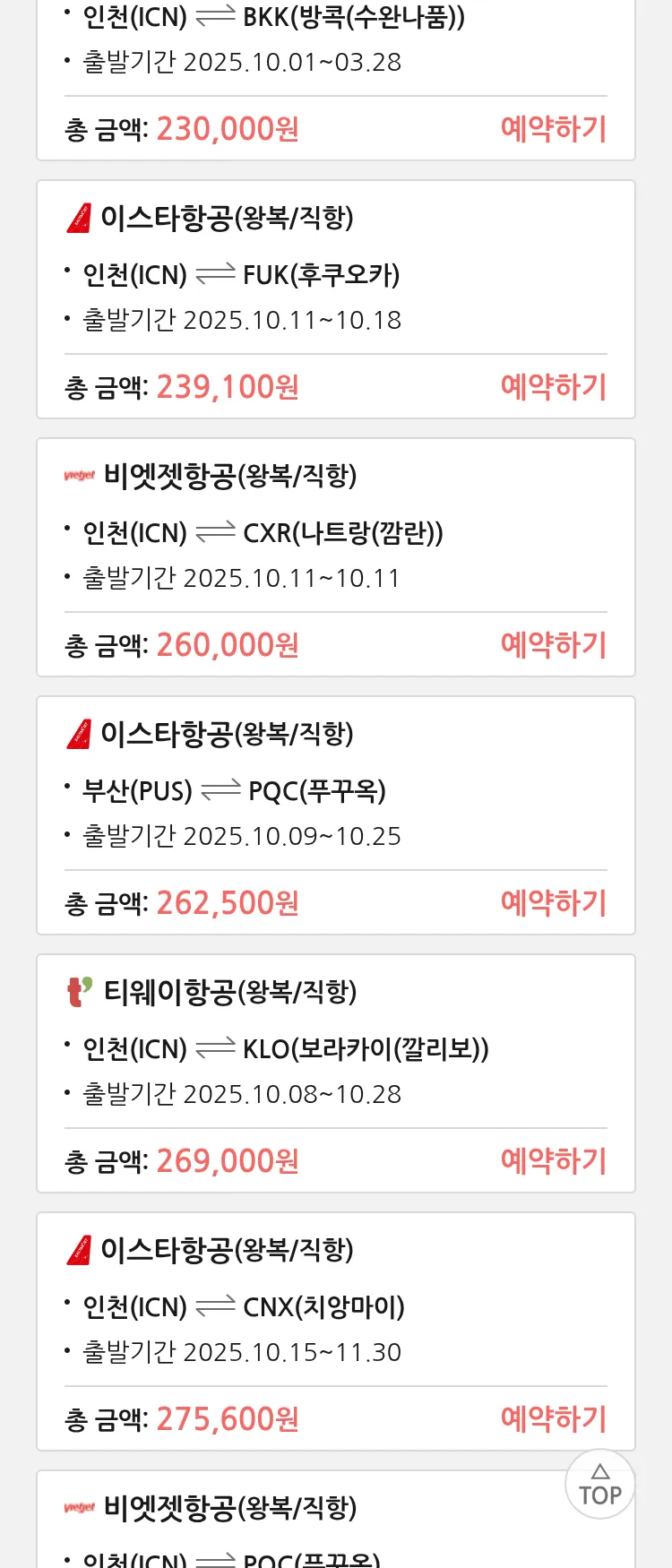
Task: Select 예약하기 for the 262,500원 Busan flight
Action: [x=553, y=903]
